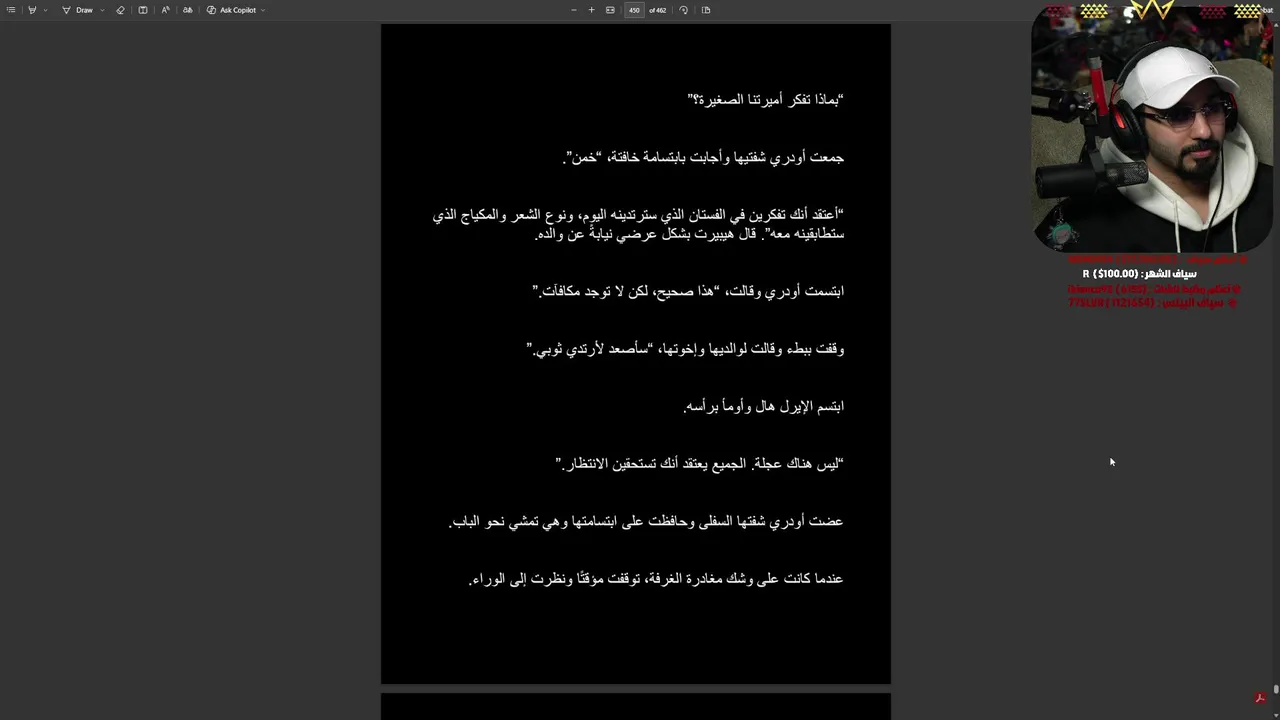
Task: Toggle fit to width view
Action: point(610,10)
